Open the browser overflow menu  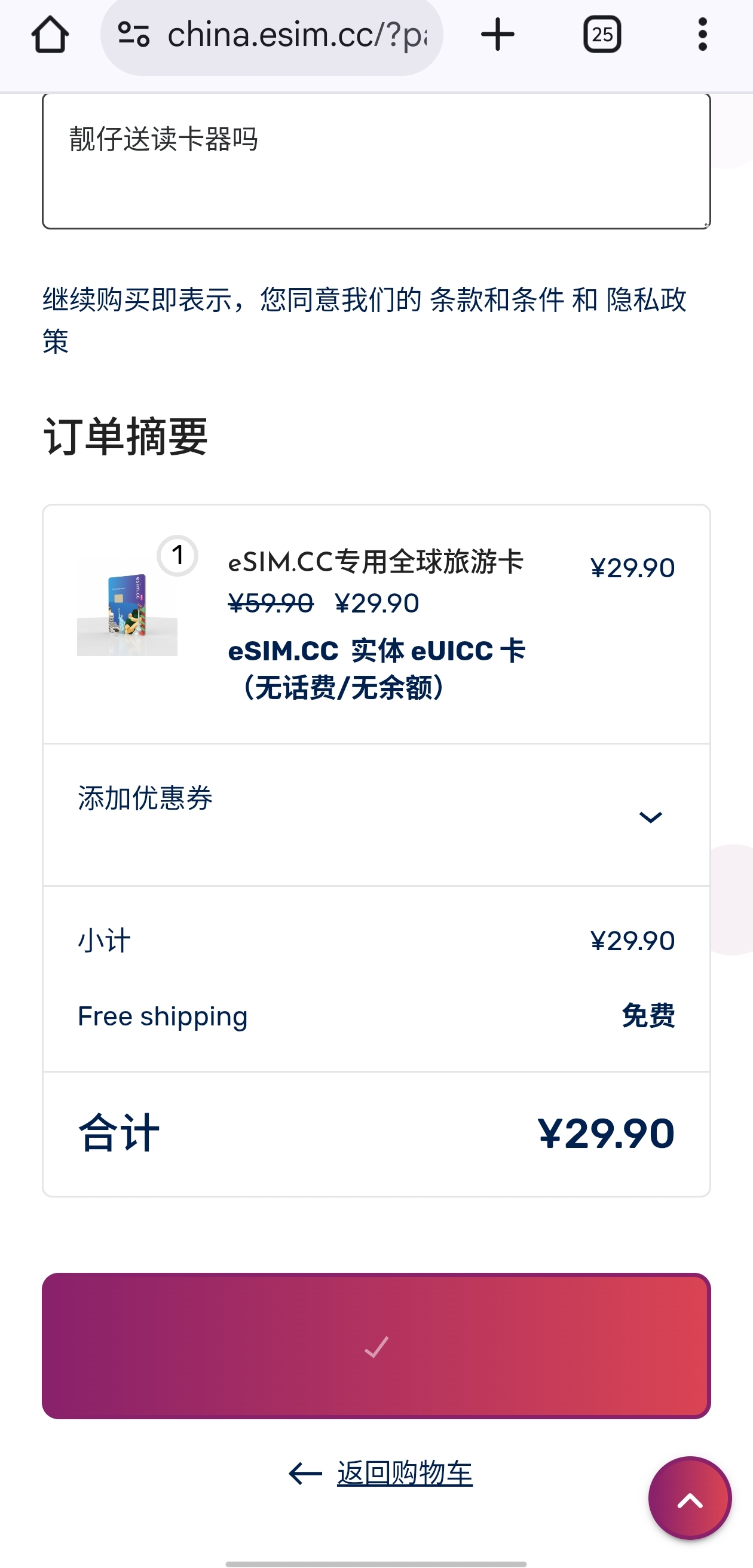click(702, 35)
